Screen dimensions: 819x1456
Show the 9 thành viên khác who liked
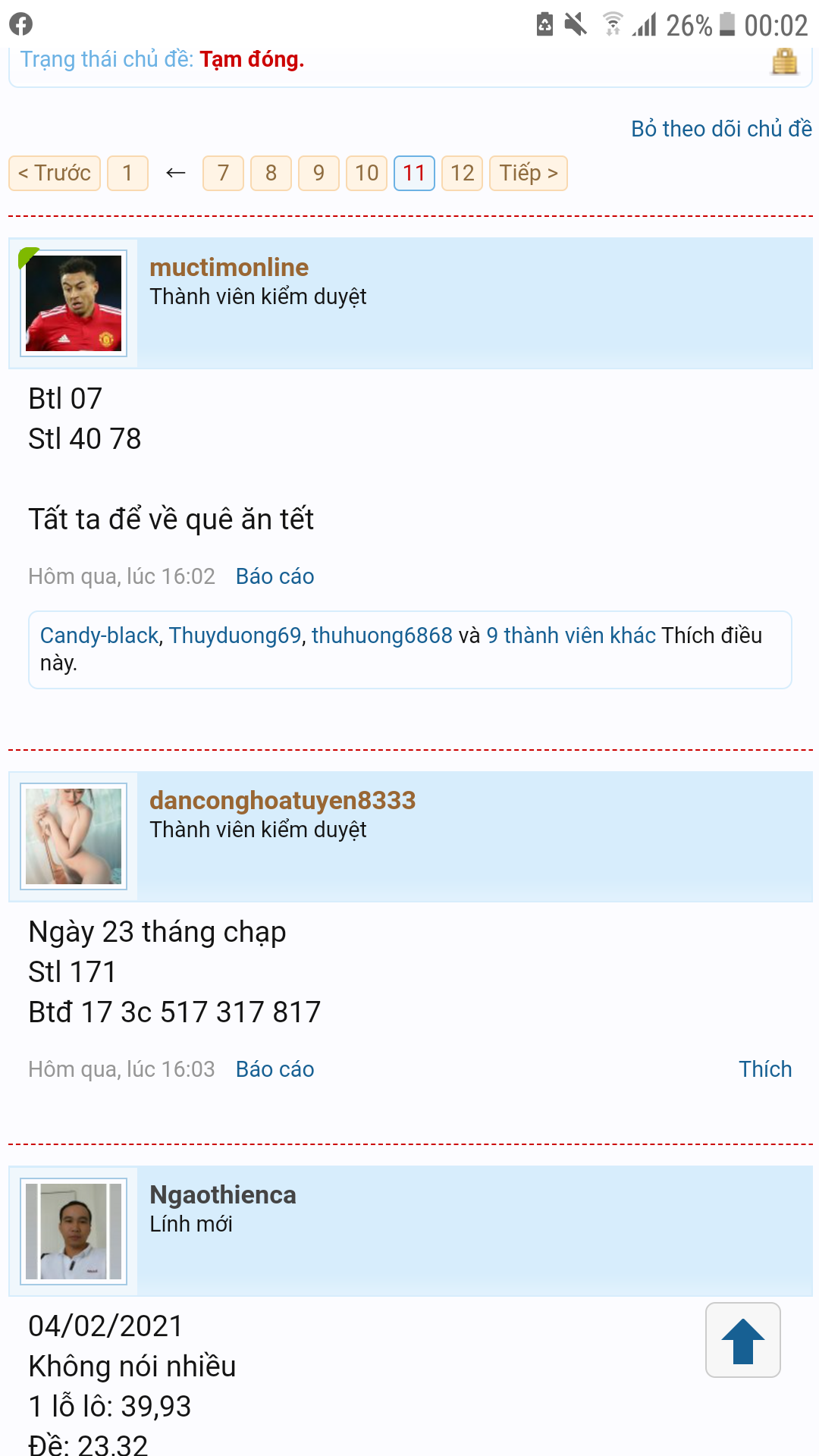(x=571, y=635)
